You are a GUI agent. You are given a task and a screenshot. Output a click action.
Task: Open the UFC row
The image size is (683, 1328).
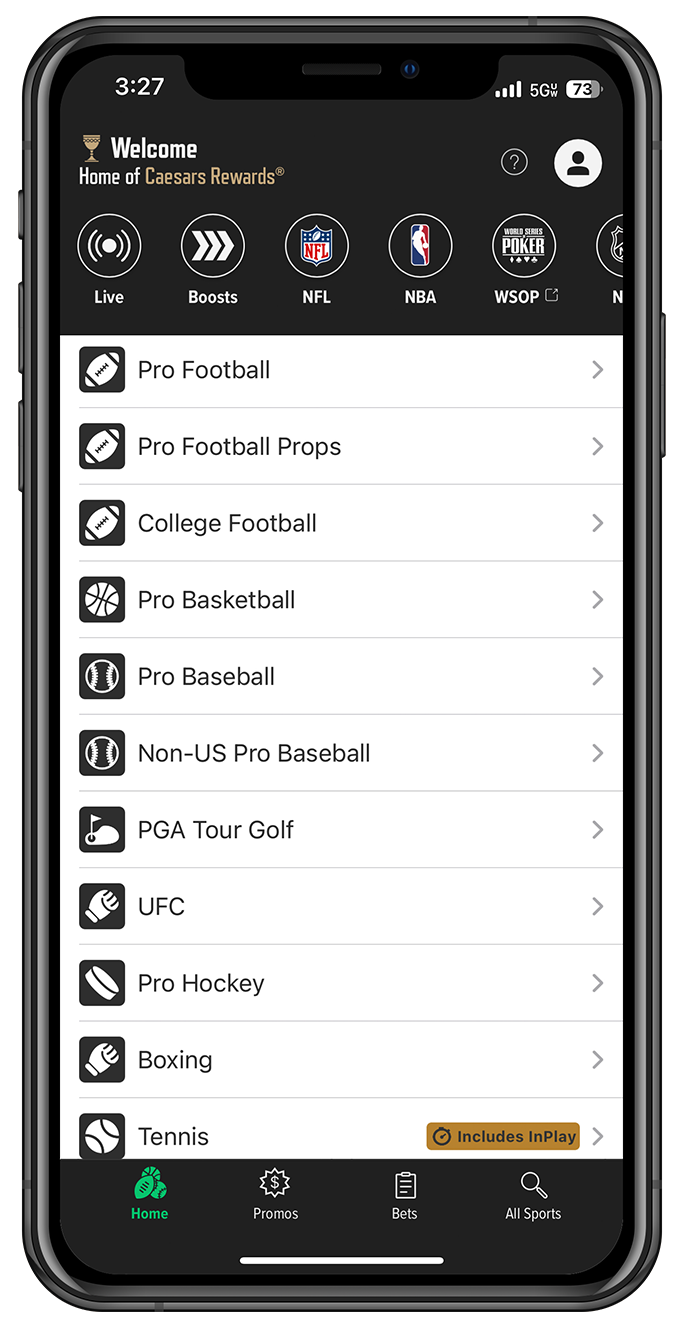[341, 906]
